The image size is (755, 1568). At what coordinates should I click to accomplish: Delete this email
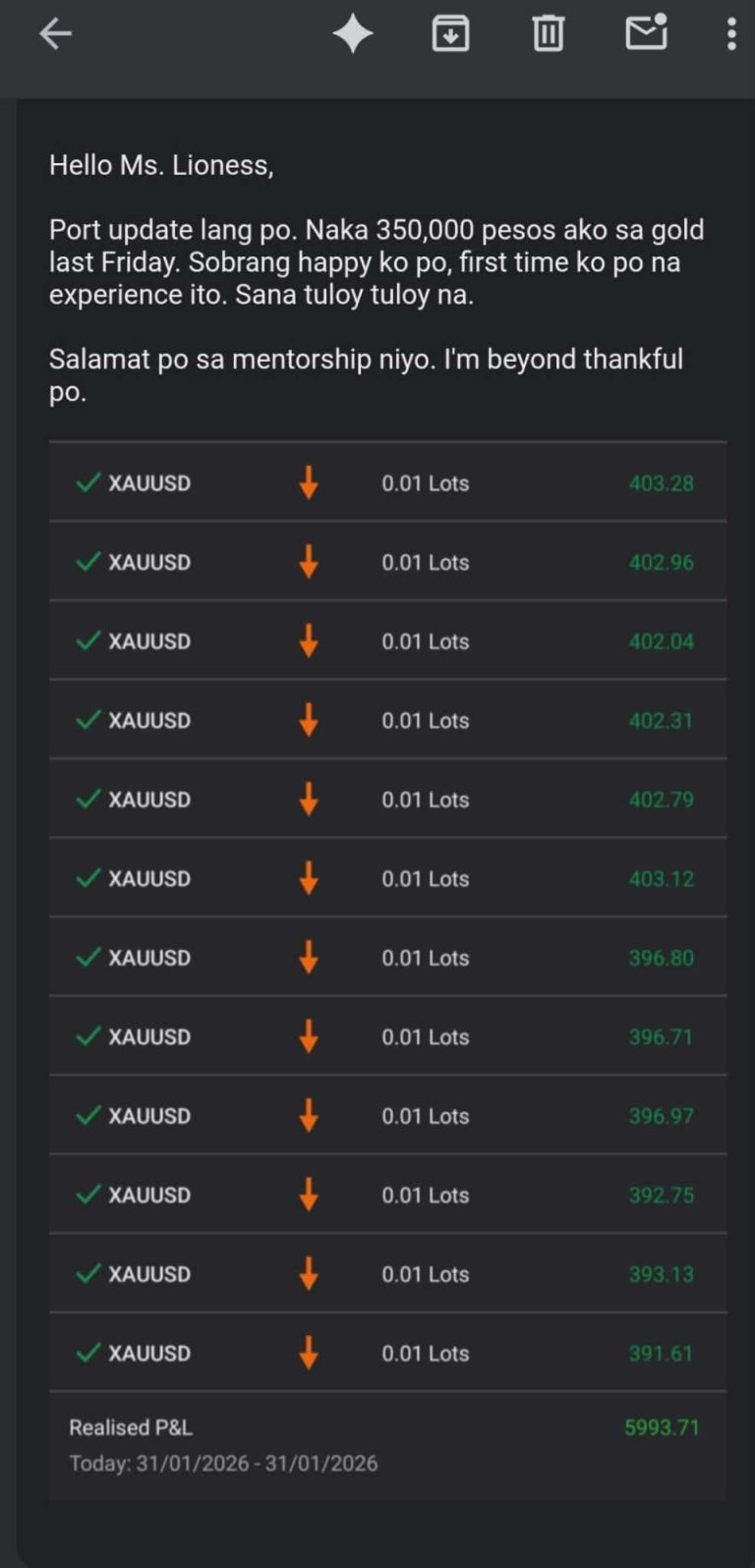548,33
